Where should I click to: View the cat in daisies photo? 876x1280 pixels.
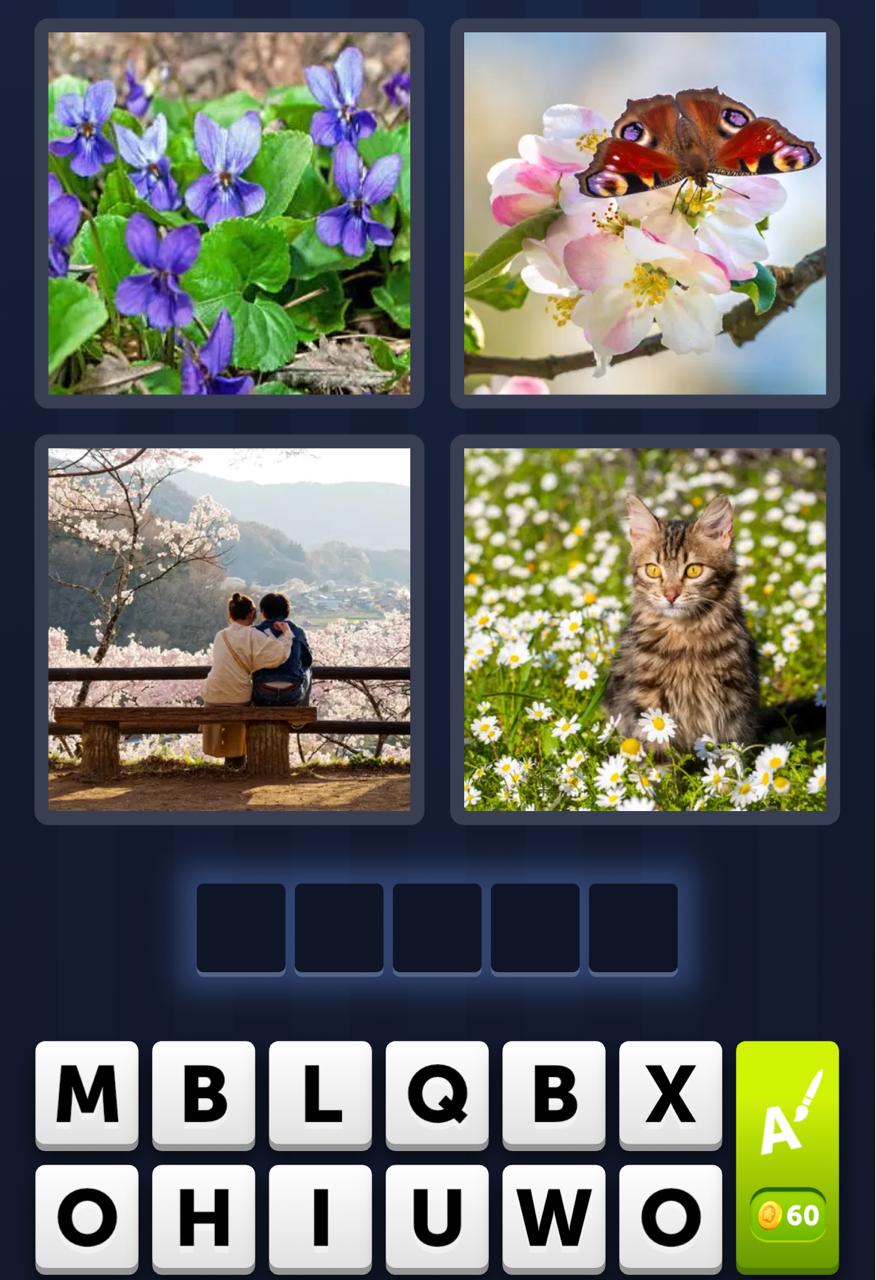645,630
